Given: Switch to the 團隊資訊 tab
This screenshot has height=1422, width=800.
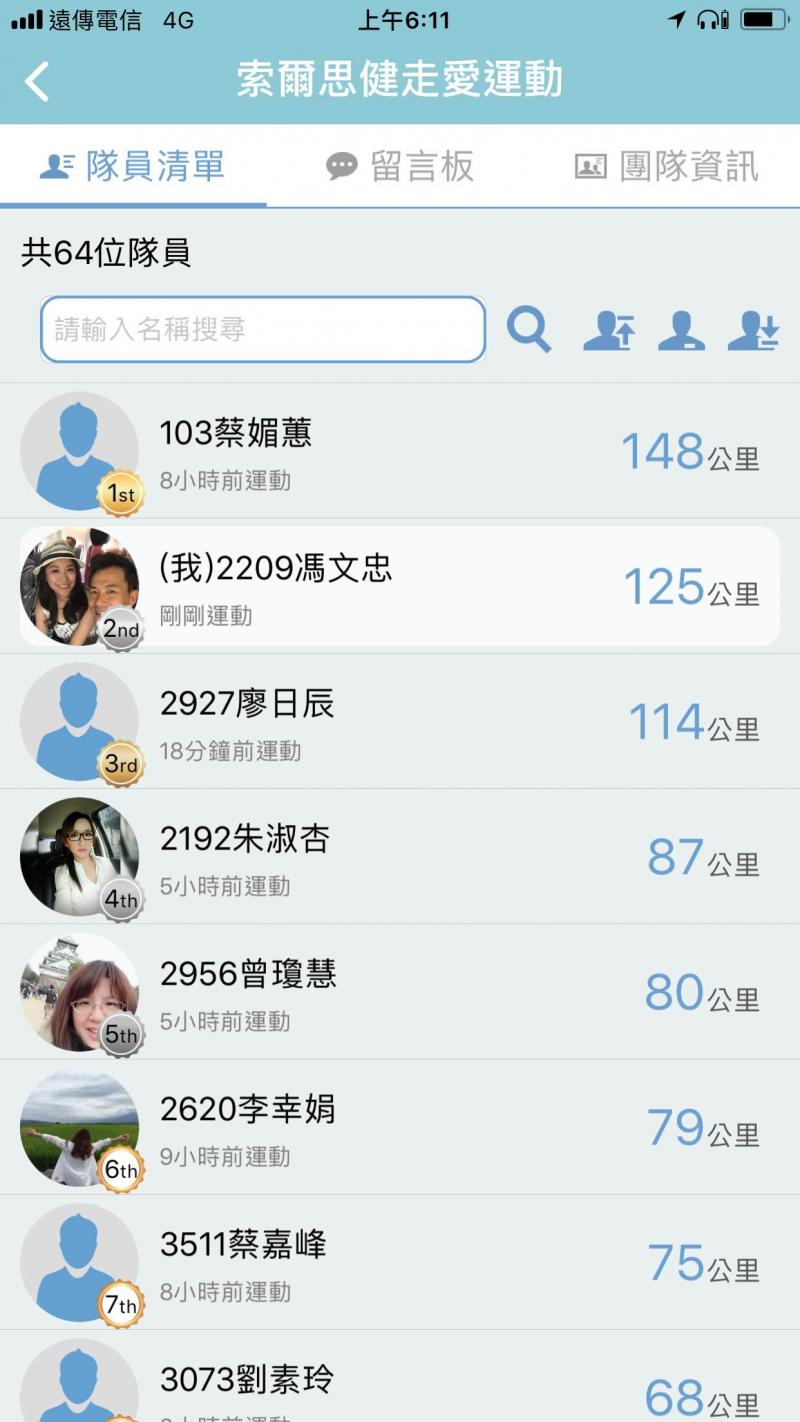Looking at the screenshot, I should [667, 166].
